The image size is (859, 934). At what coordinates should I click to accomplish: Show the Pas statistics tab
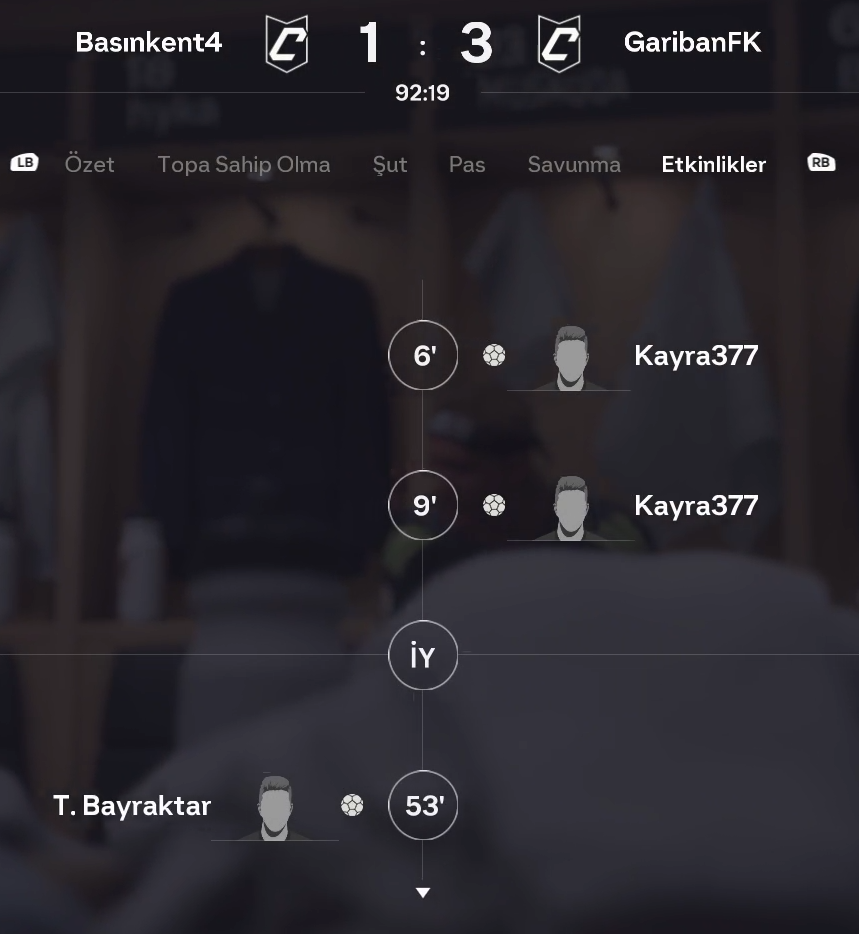467,164
